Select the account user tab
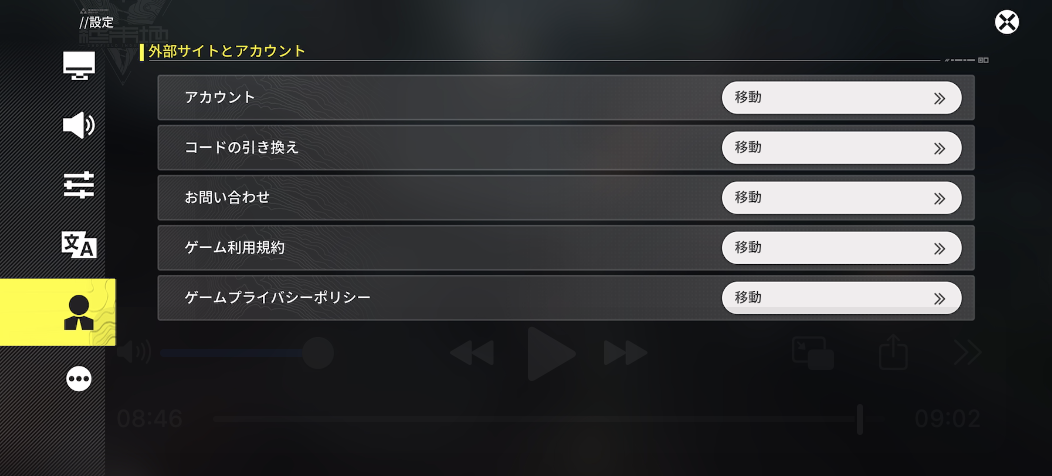Viewport: 1052px width, 476px height. click(x=78, y=312)
